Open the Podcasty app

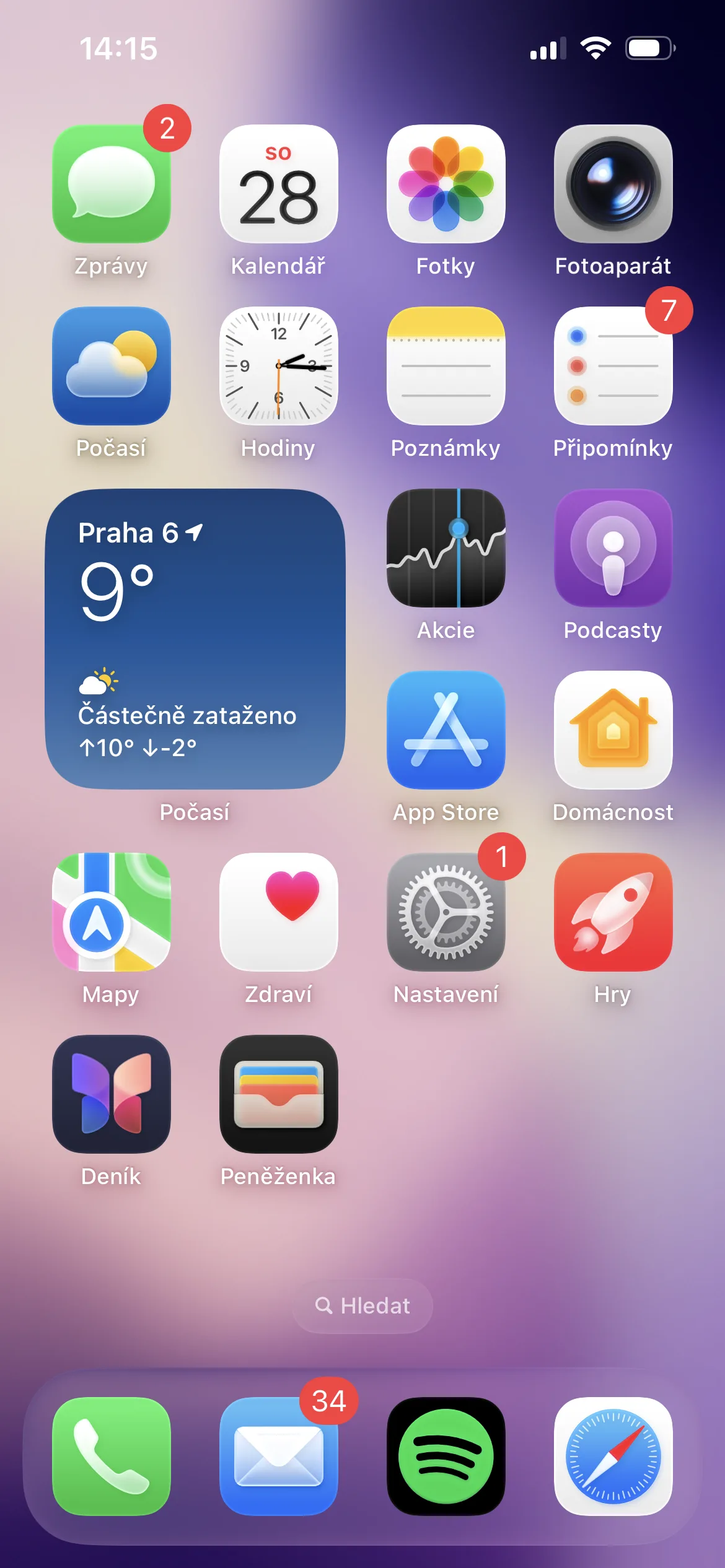pos(613,548)
